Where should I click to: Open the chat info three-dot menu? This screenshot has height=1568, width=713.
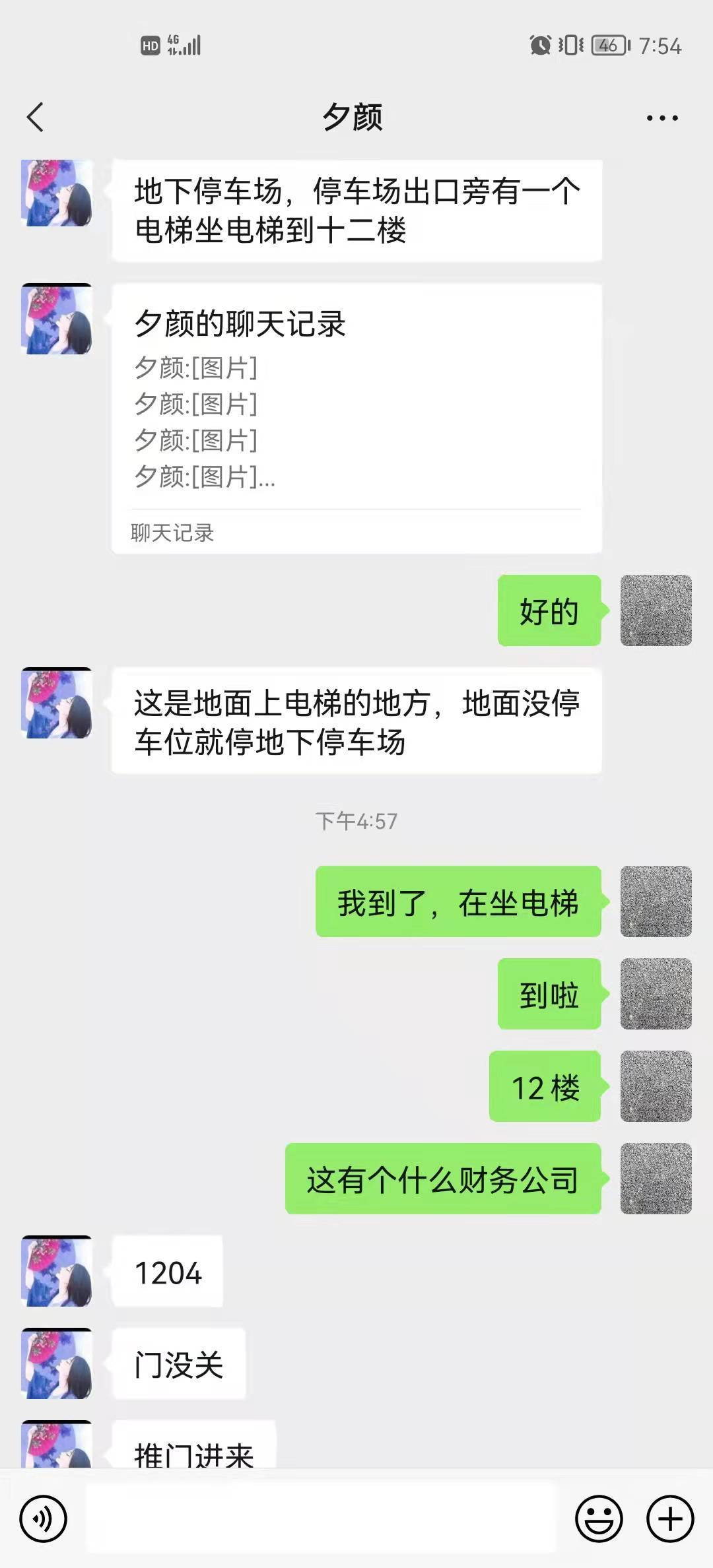coord(662,118)
